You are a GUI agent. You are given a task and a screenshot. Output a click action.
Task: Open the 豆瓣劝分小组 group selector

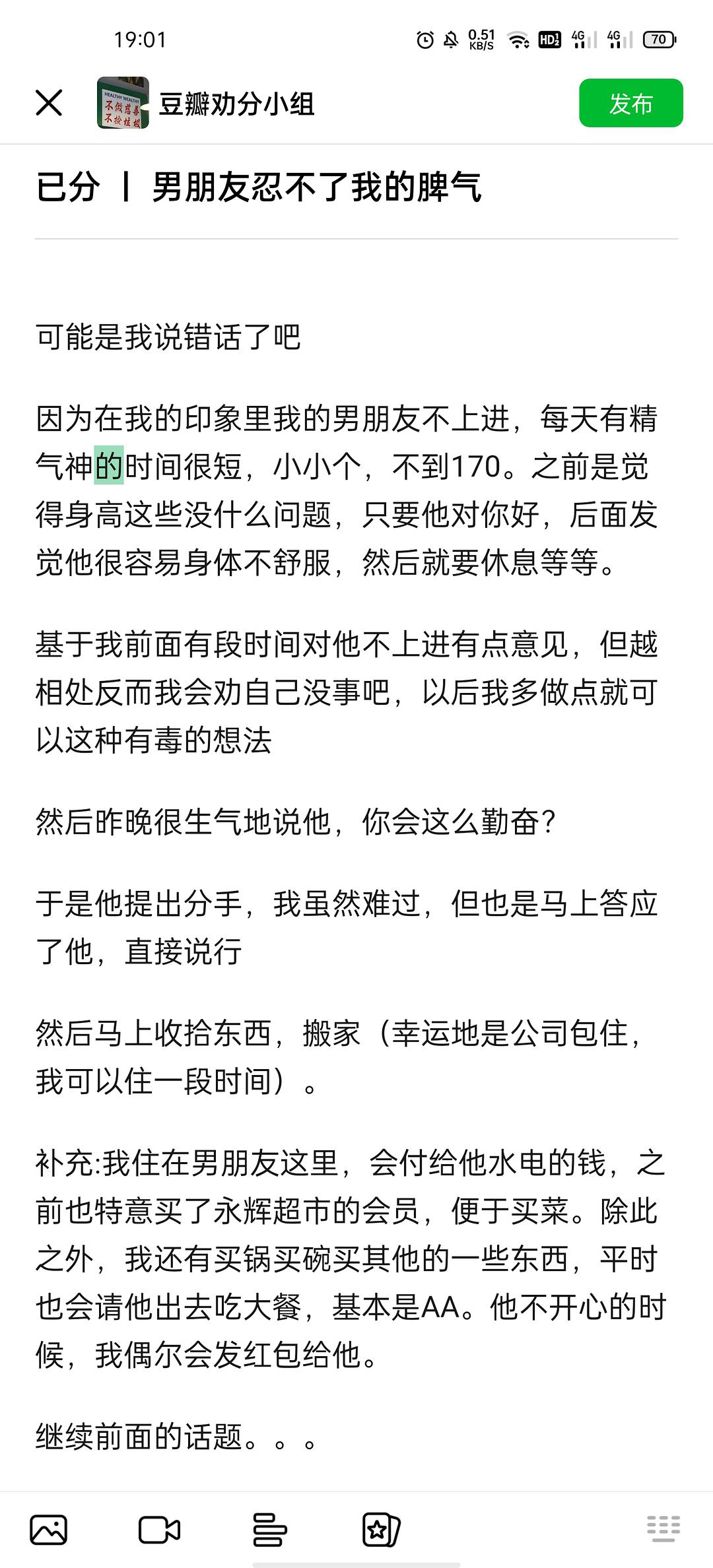(x=205, y=103)
